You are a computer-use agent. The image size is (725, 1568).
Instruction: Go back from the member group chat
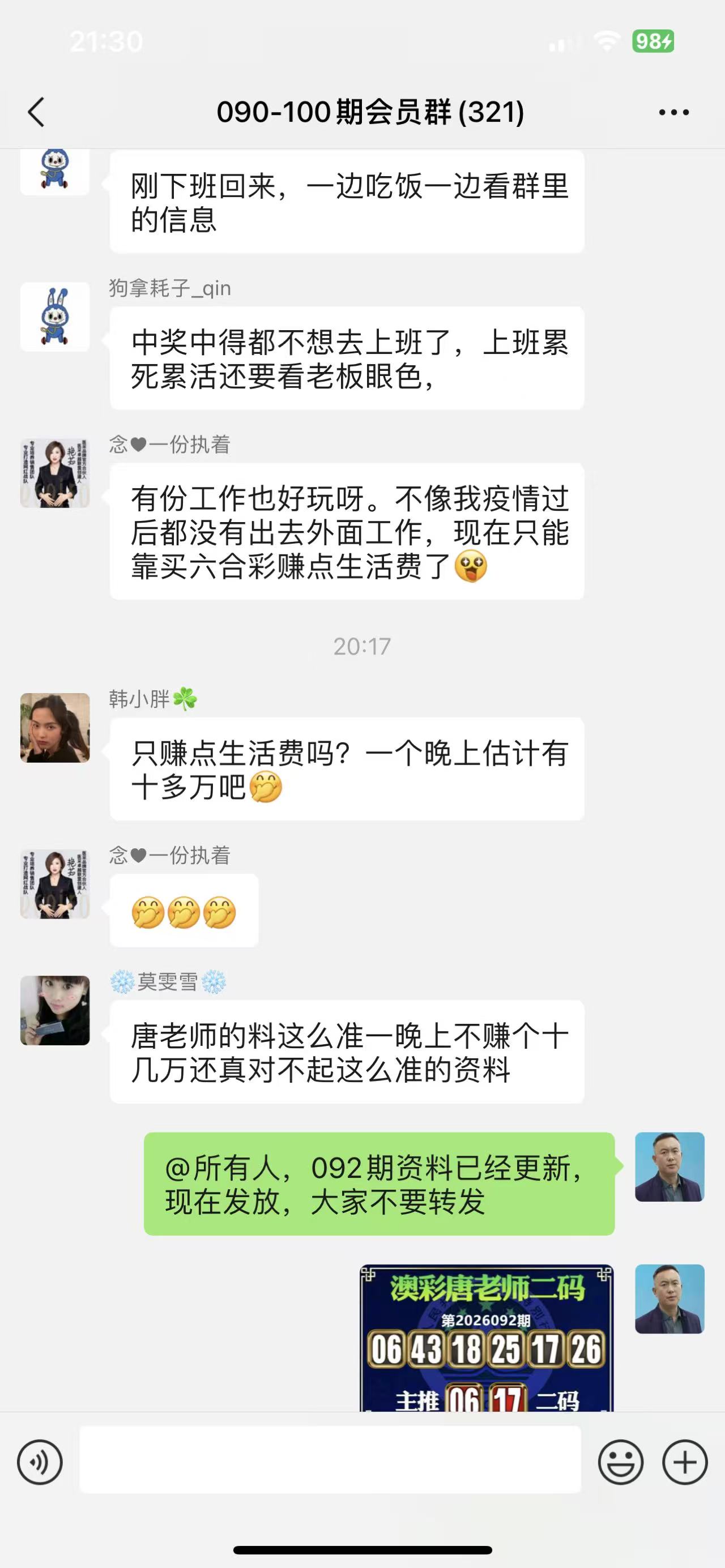pos(36,112)
